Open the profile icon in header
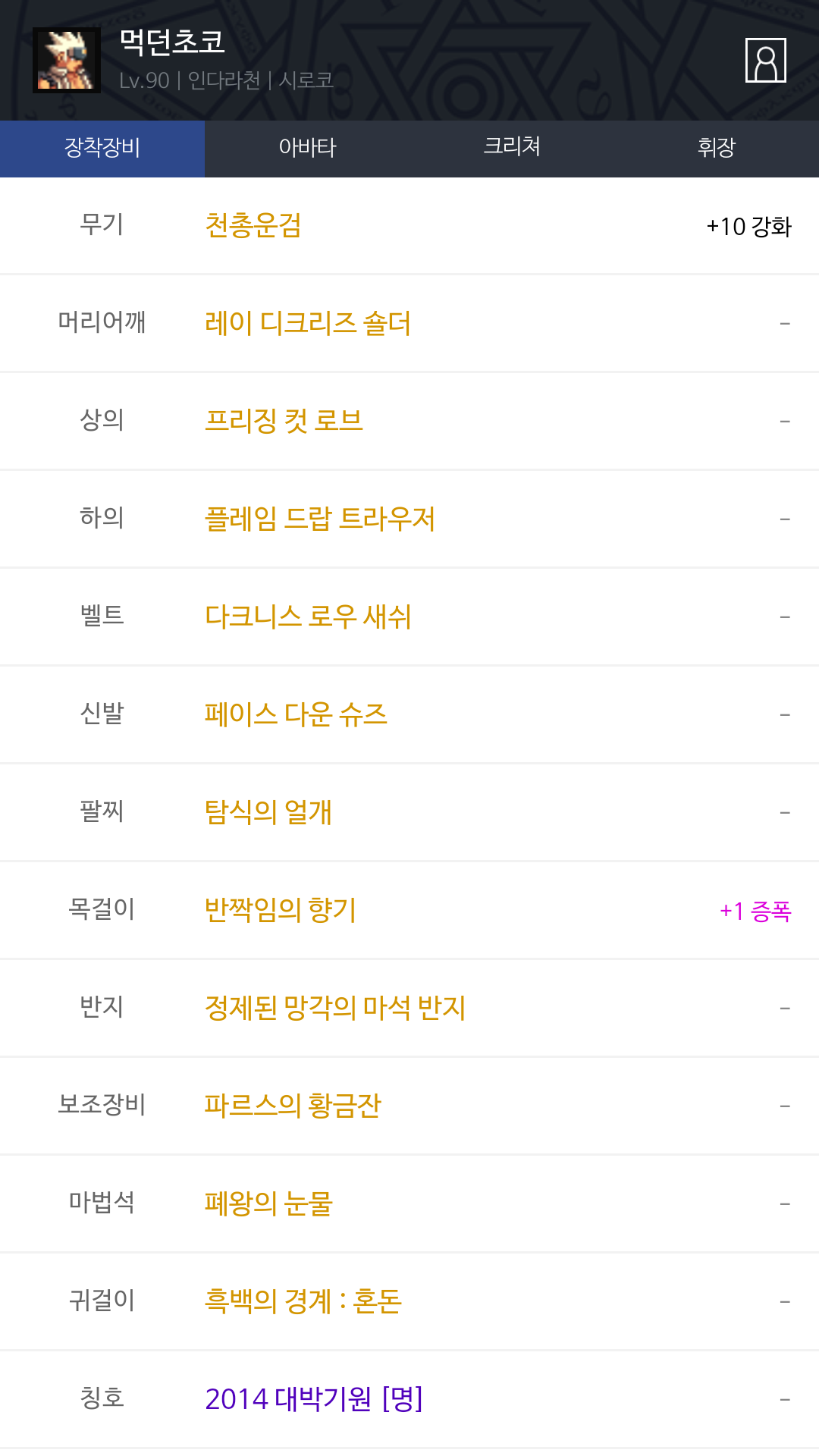The image size is (819, 1456). [765, 60]
